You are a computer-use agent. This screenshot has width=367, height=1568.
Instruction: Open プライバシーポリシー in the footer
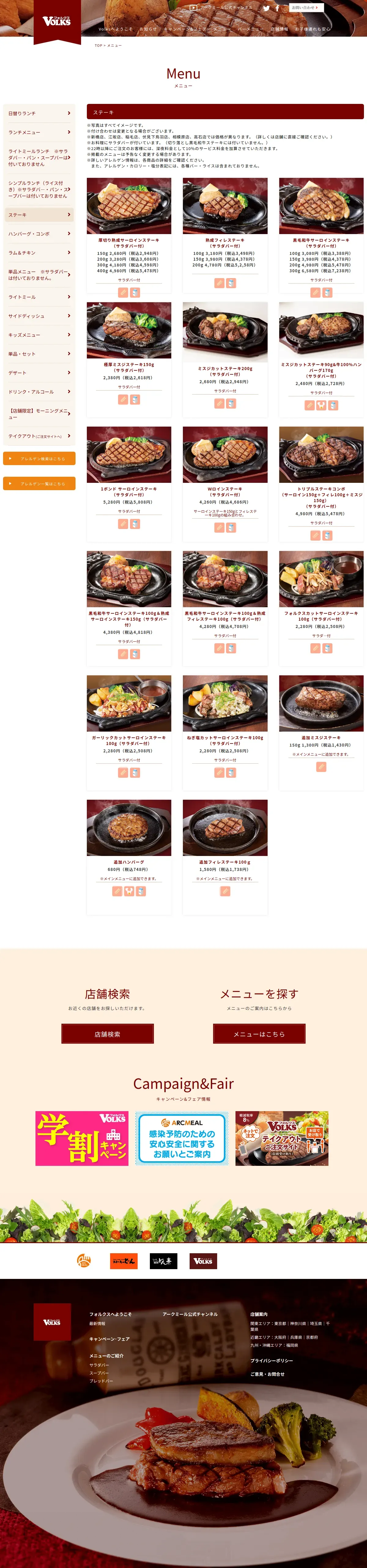pyautogui.click(x=271, y=1361)
